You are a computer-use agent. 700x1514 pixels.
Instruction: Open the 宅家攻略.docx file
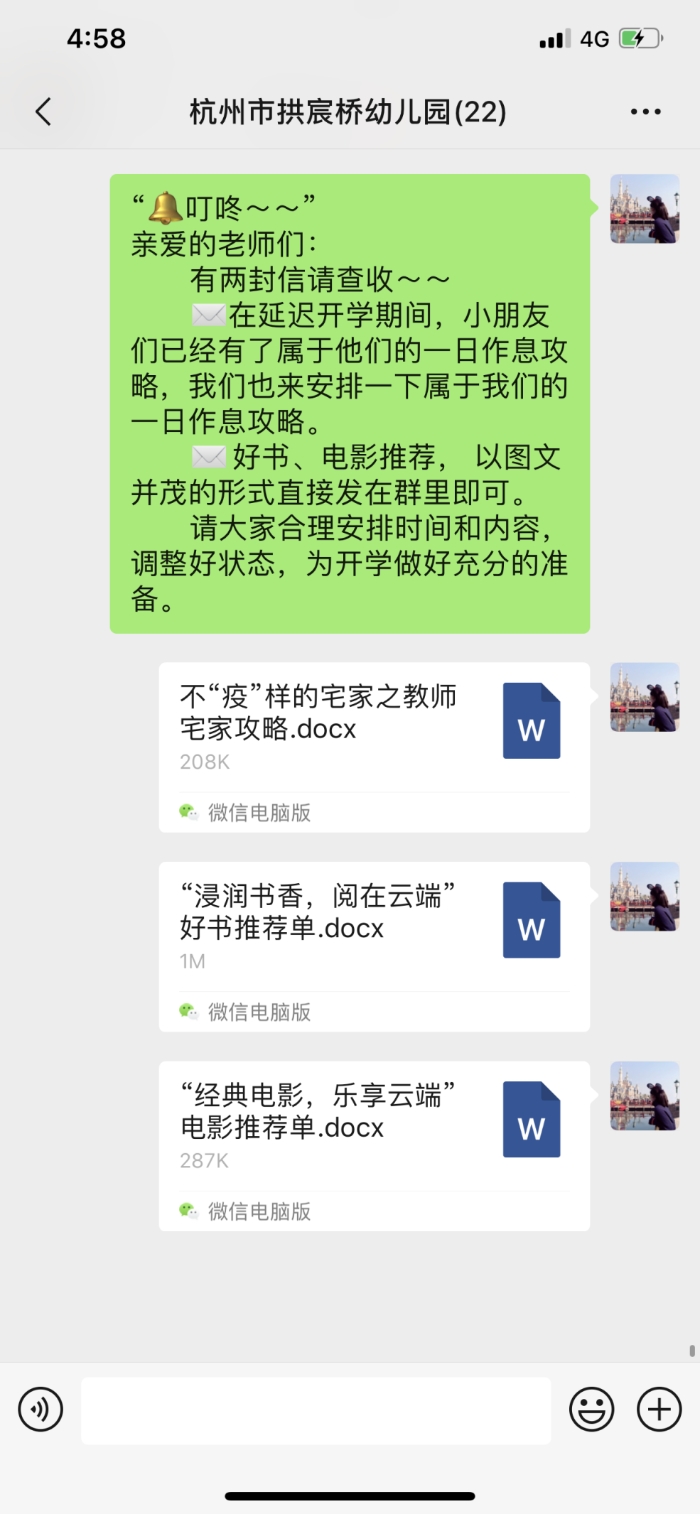click(373, 746)
